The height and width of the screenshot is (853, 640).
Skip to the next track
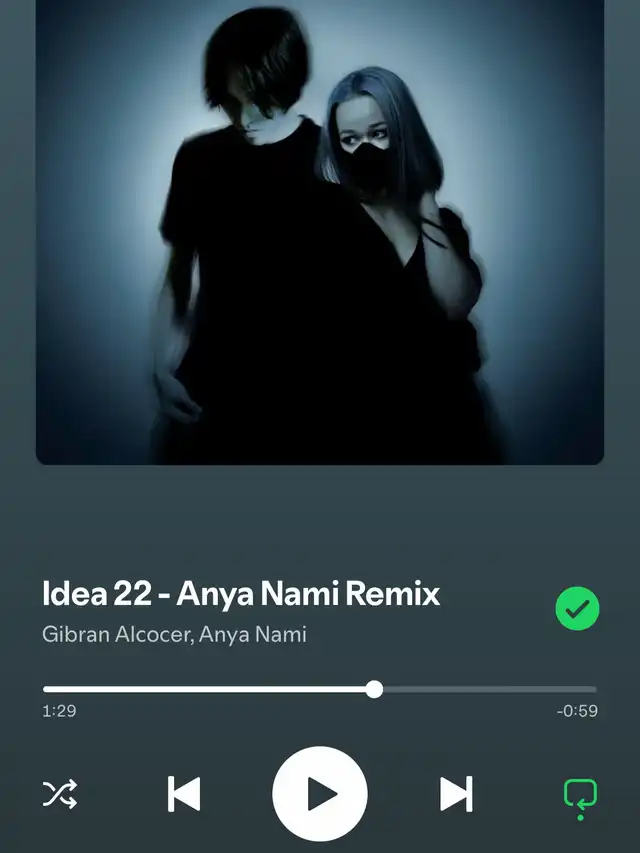[x=456, y=794]
